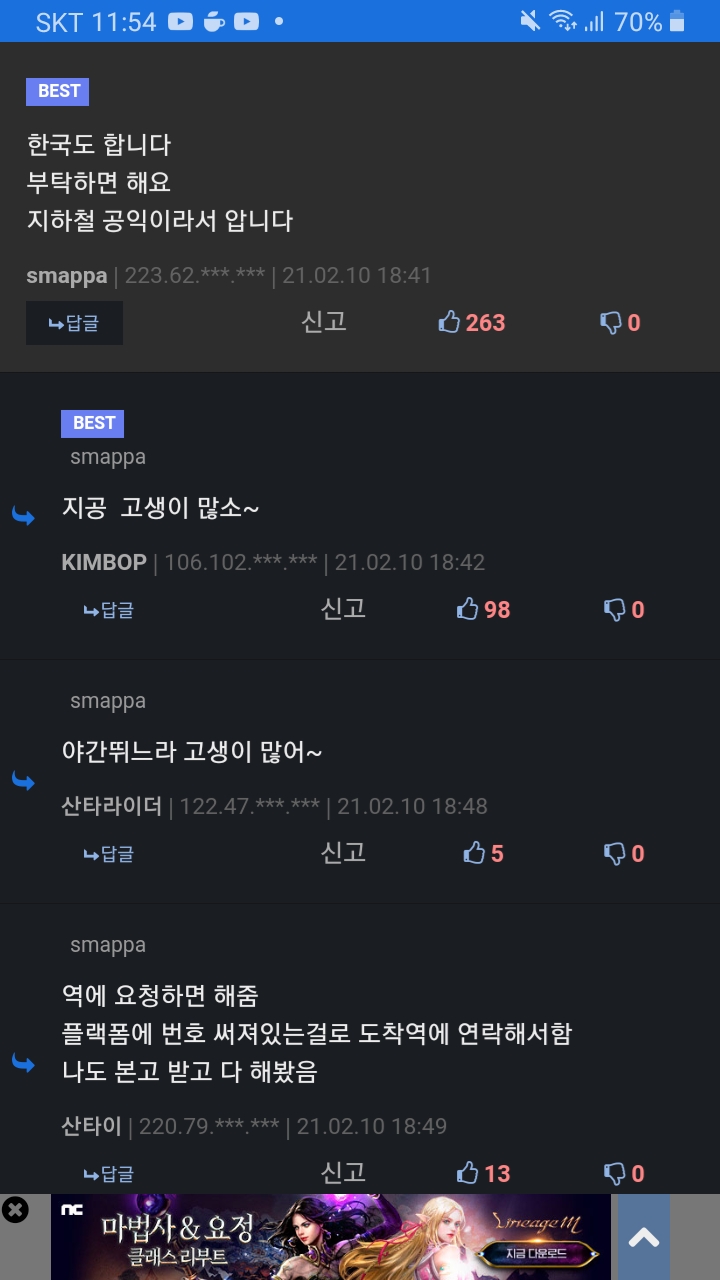Reply to KIMBOP's comment

[x=108, y=610]
